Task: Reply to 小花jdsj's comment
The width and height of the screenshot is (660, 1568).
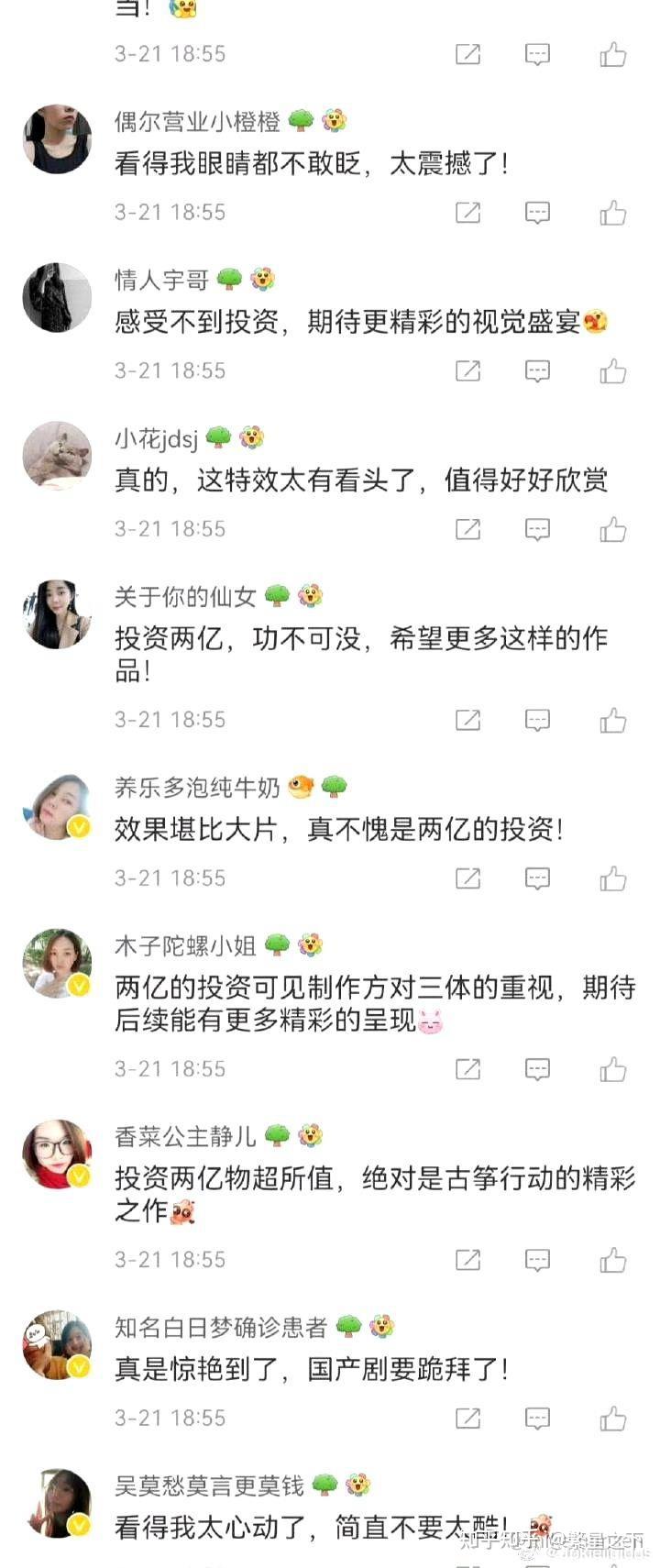Action: point(537,529)
